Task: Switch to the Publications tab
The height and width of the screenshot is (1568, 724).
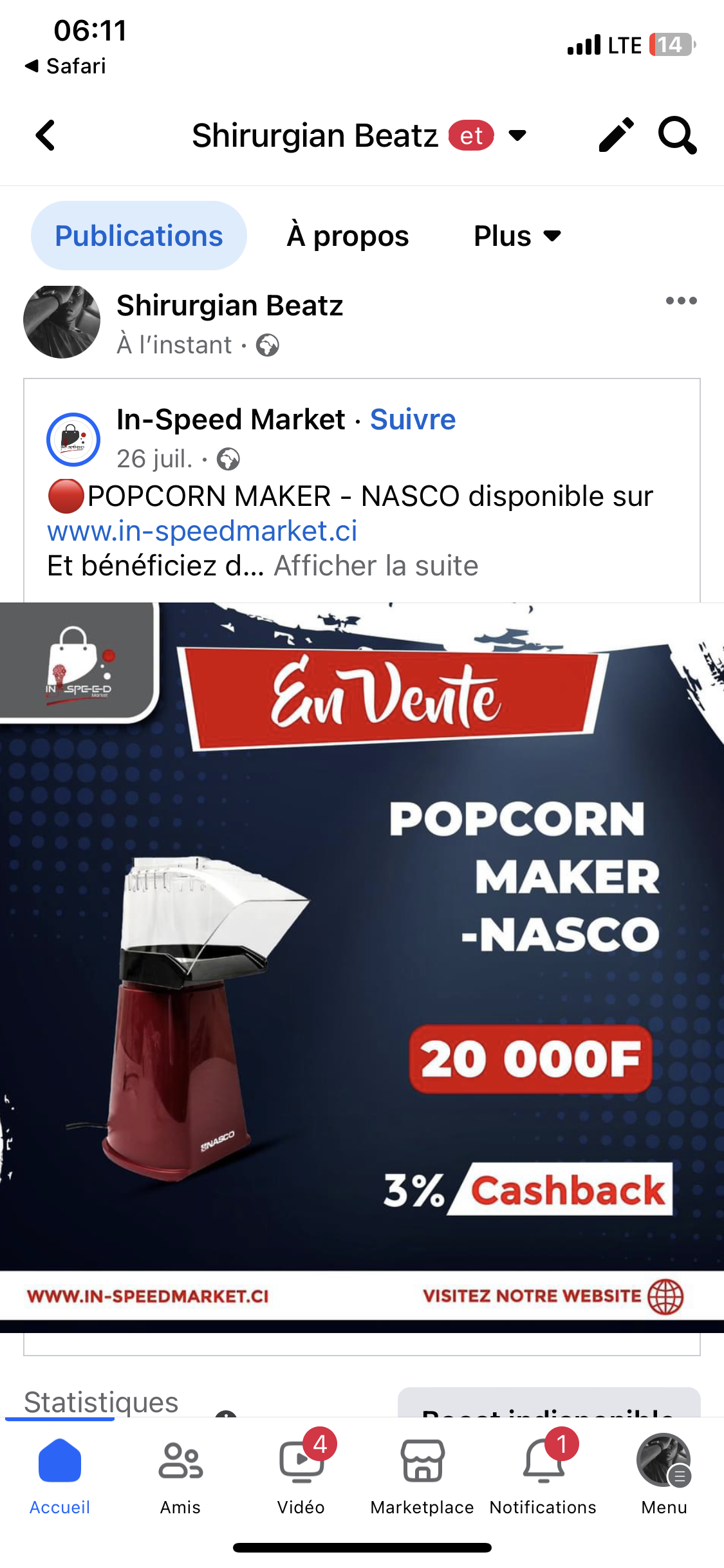Action: [139, 236]
